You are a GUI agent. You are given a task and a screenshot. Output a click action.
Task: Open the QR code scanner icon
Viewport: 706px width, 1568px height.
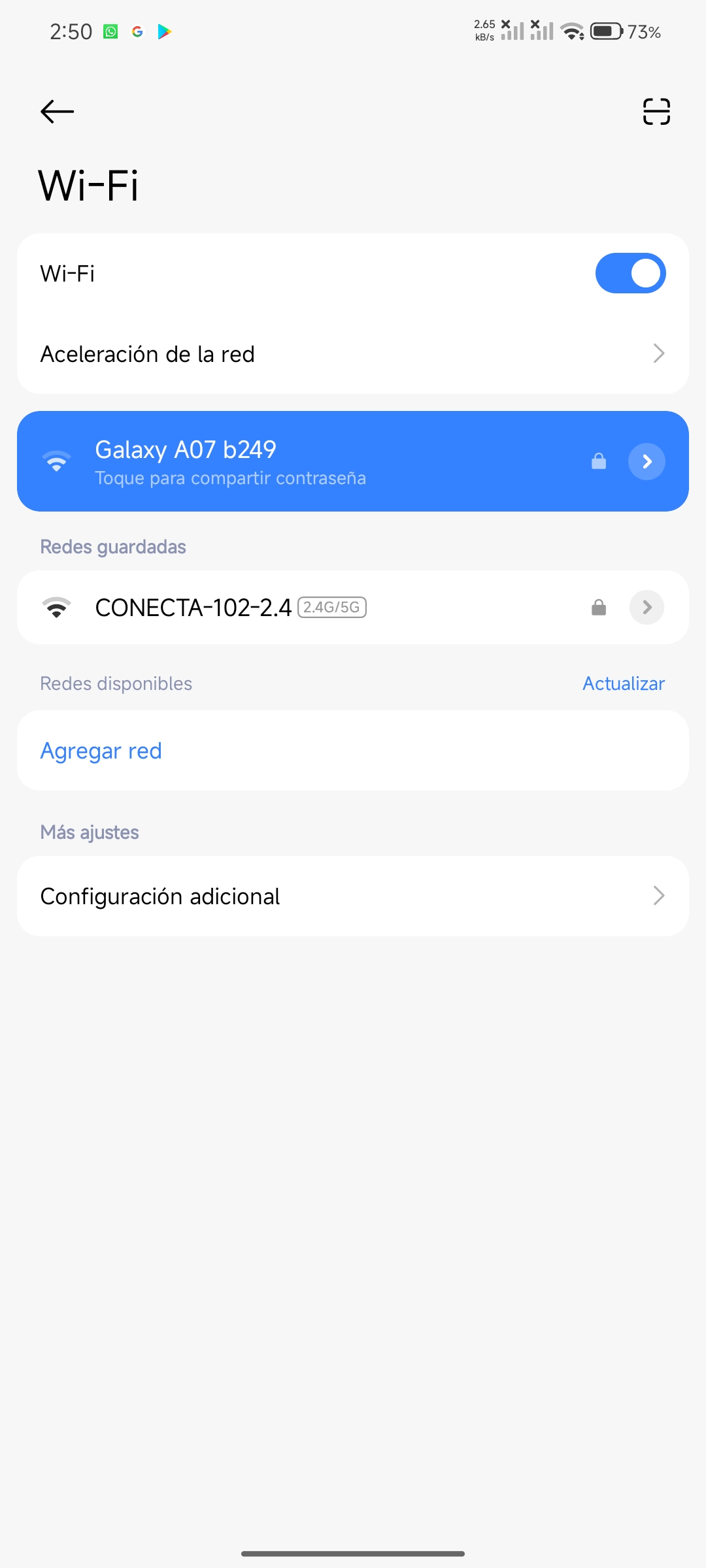656,112
